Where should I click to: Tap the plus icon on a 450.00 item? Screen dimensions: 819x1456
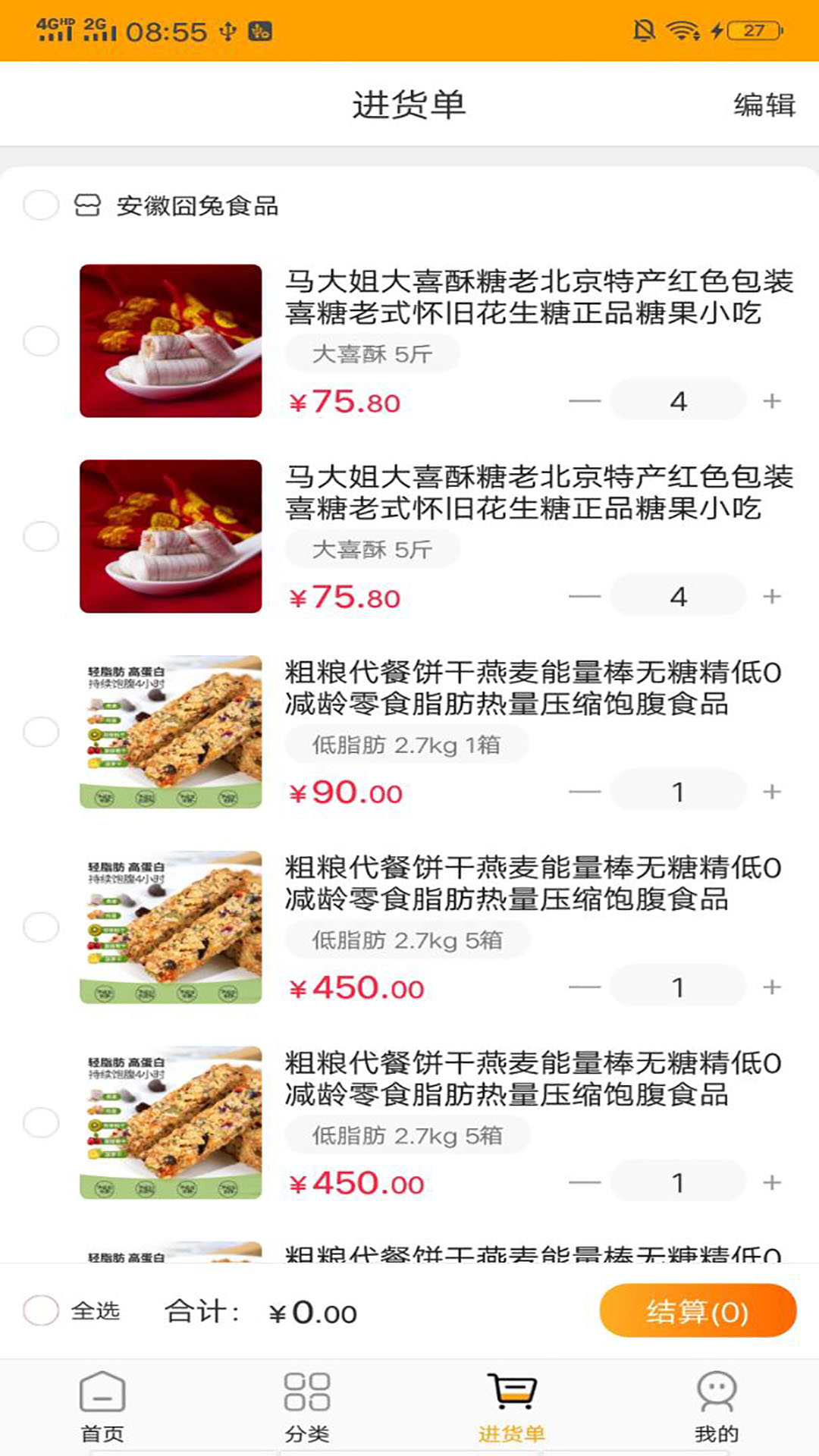click(x=771, y=987)
